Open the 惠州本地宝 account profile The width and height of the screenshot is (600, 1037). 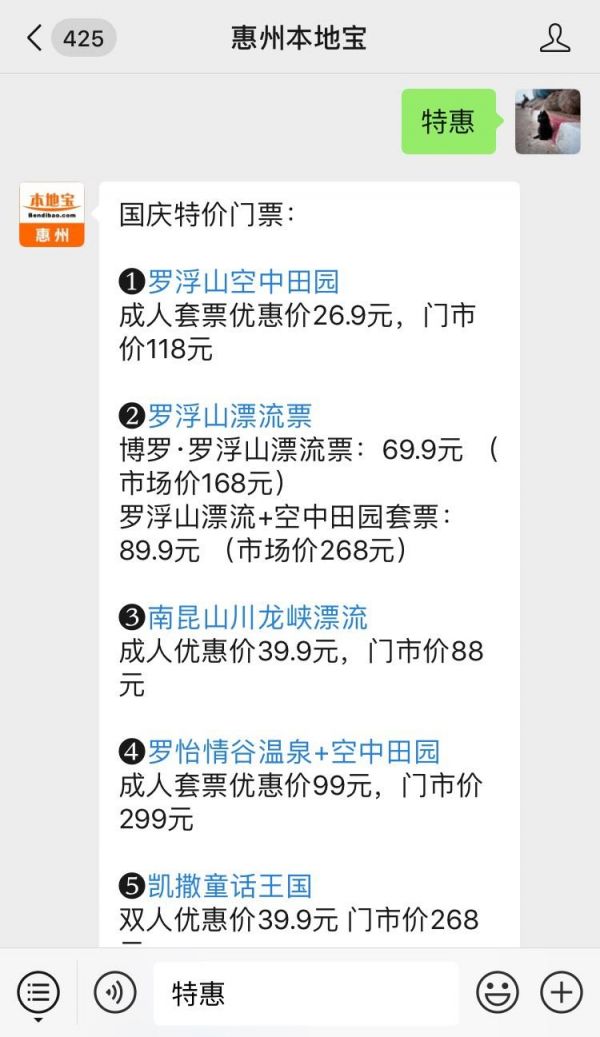[554, 38]
